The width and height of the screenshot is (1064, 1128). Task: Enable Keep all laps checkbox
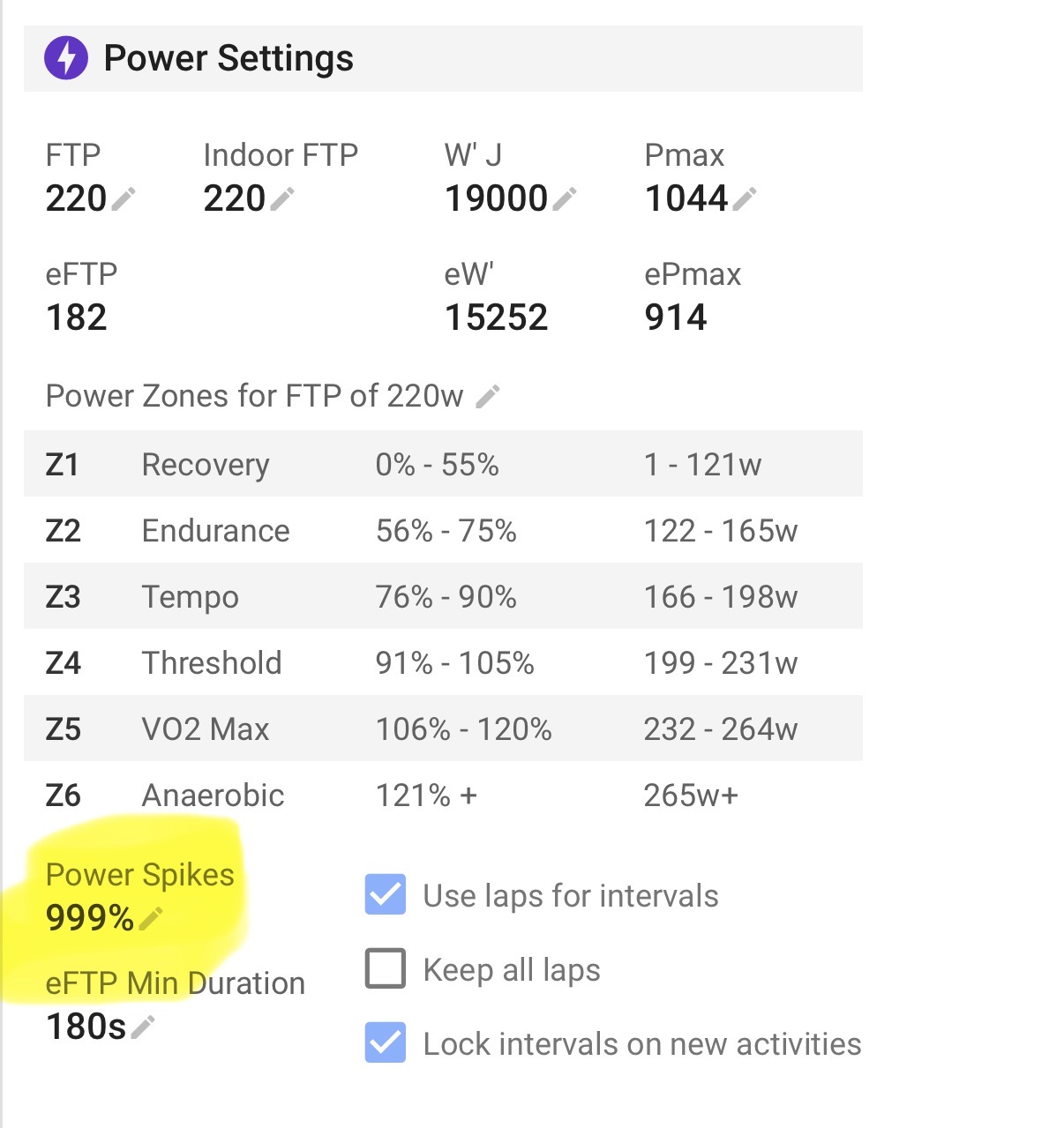pyautogui.click(x=386, y=969)
